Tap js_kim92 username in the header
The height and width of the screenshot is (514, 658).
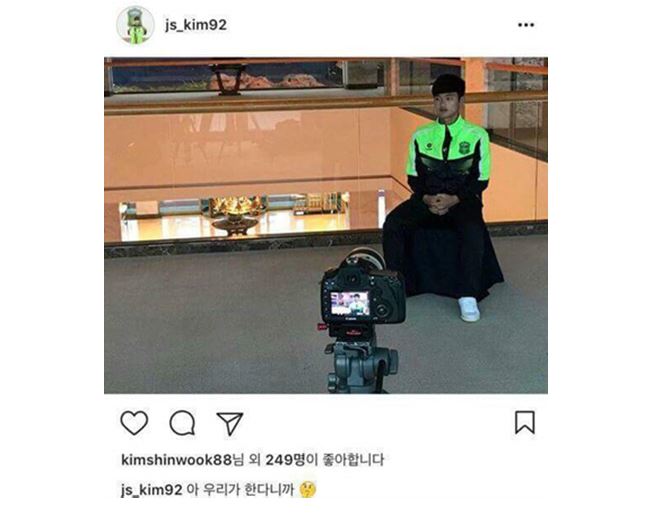click(196, 25)
